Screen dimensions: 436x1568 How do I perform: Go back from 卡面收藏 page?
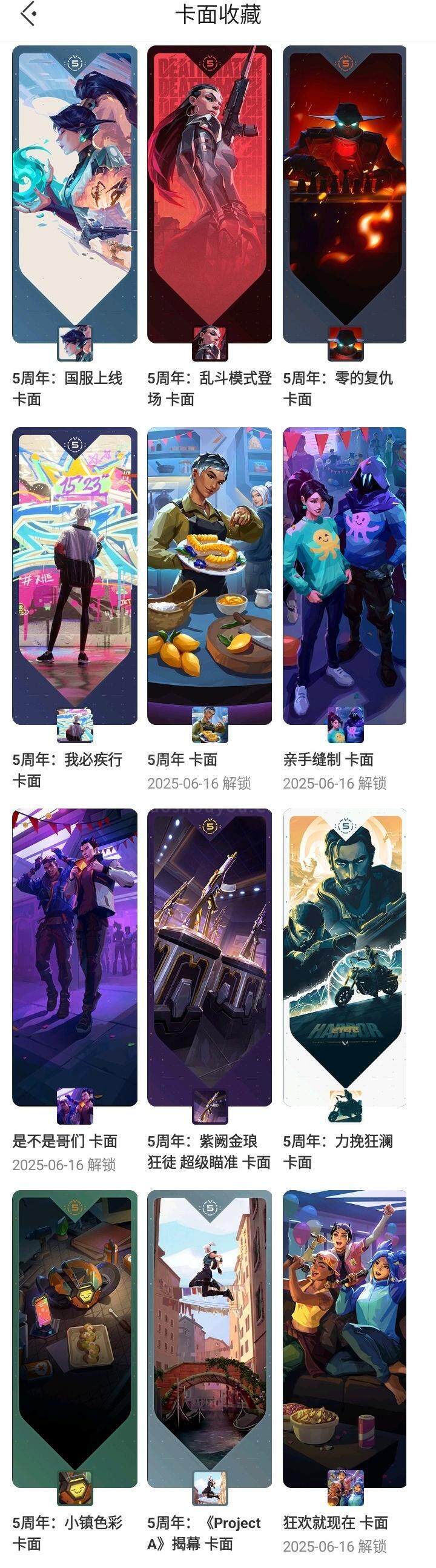[28, 15]
